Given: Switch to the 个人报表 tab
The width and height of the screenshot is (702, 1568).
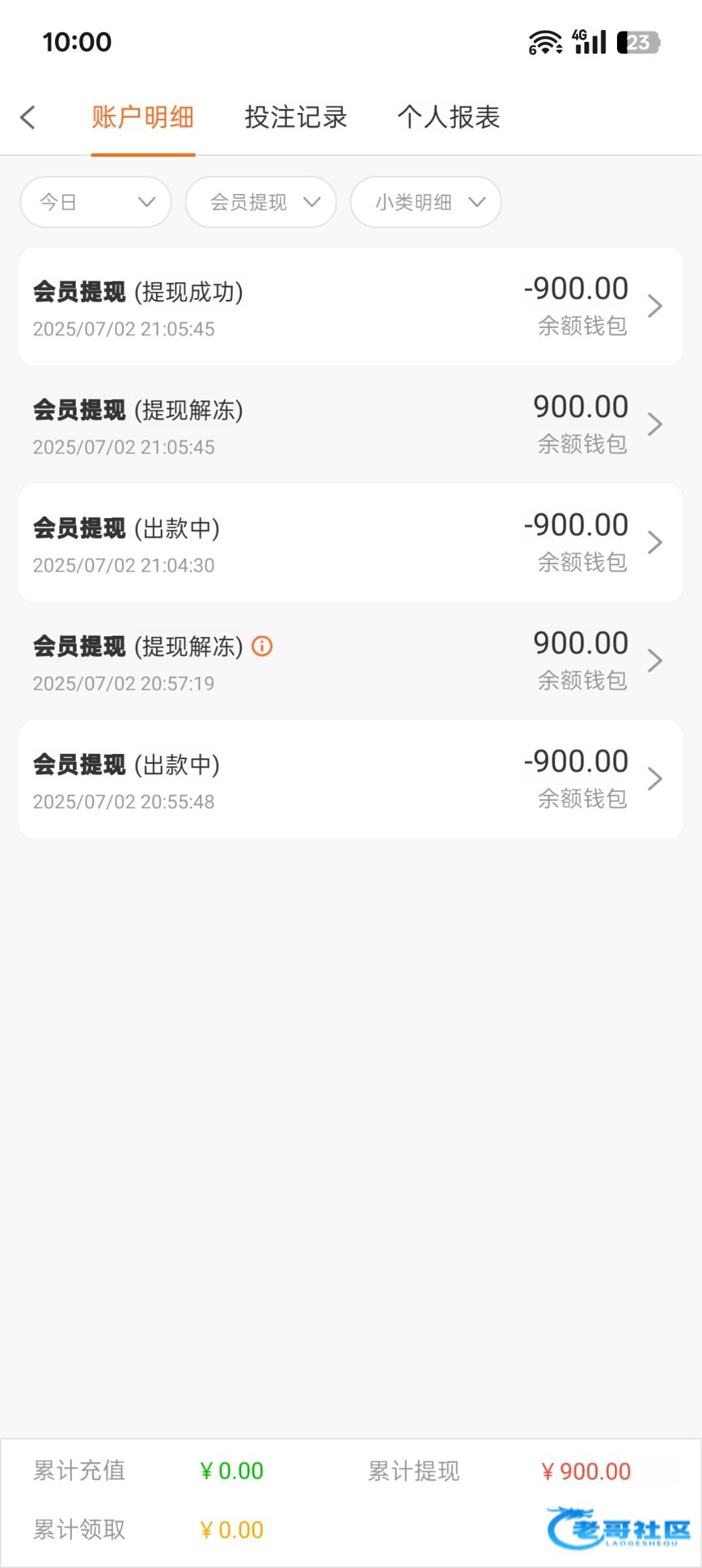Looking at the screenshot, I should (448, 118).
